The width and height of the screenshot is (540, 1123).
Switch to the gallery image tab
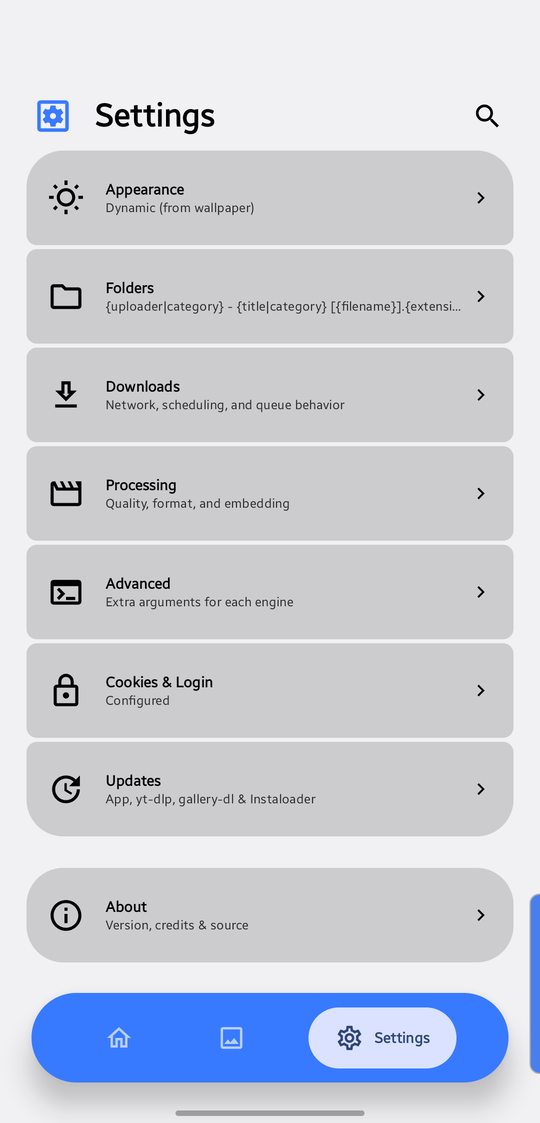tap(231, 1038)
